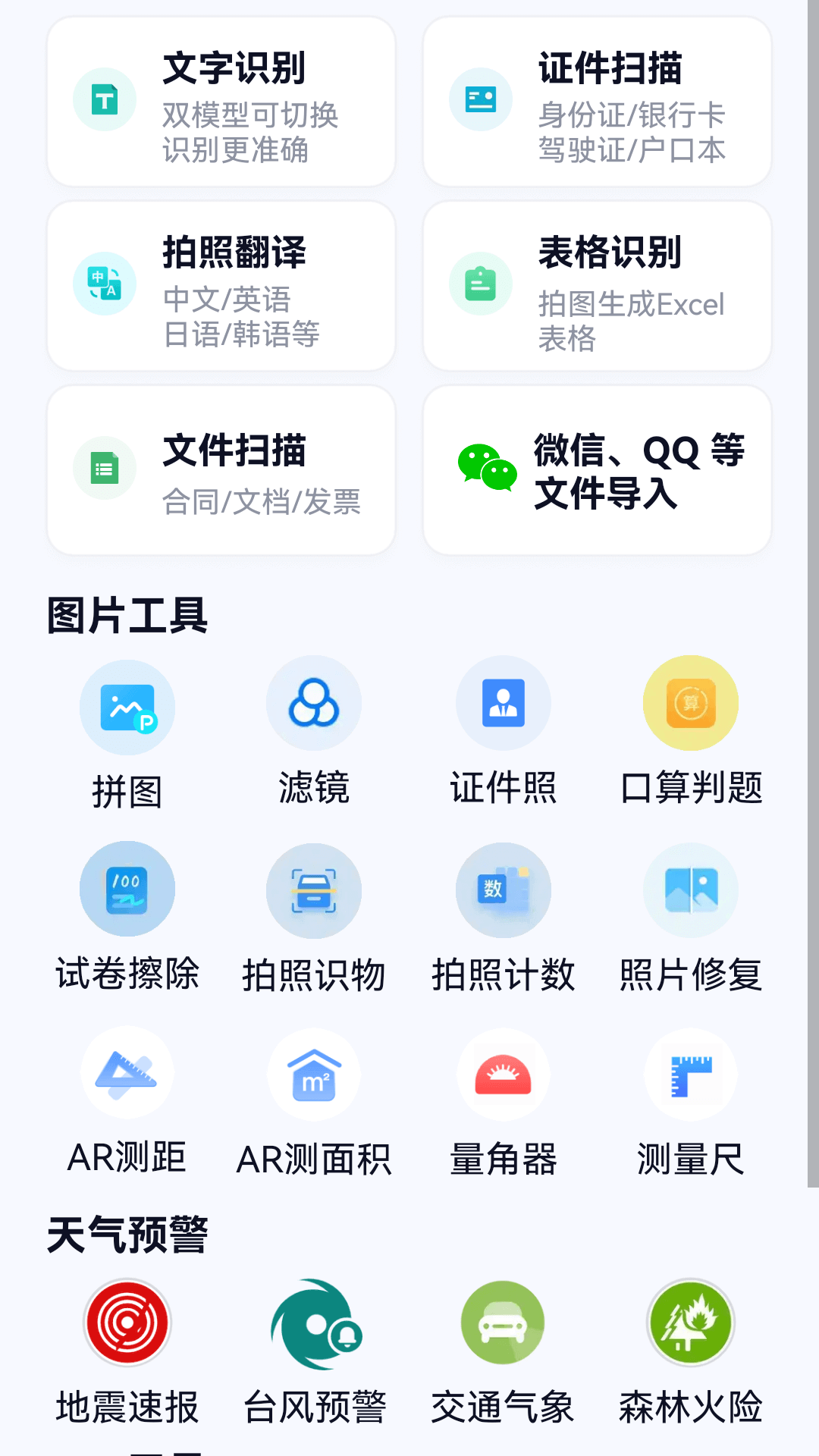Open the 文字识别 text recognition card
Screen dimensions: 819x1456
pyautogui.click(x=221, y=102)
